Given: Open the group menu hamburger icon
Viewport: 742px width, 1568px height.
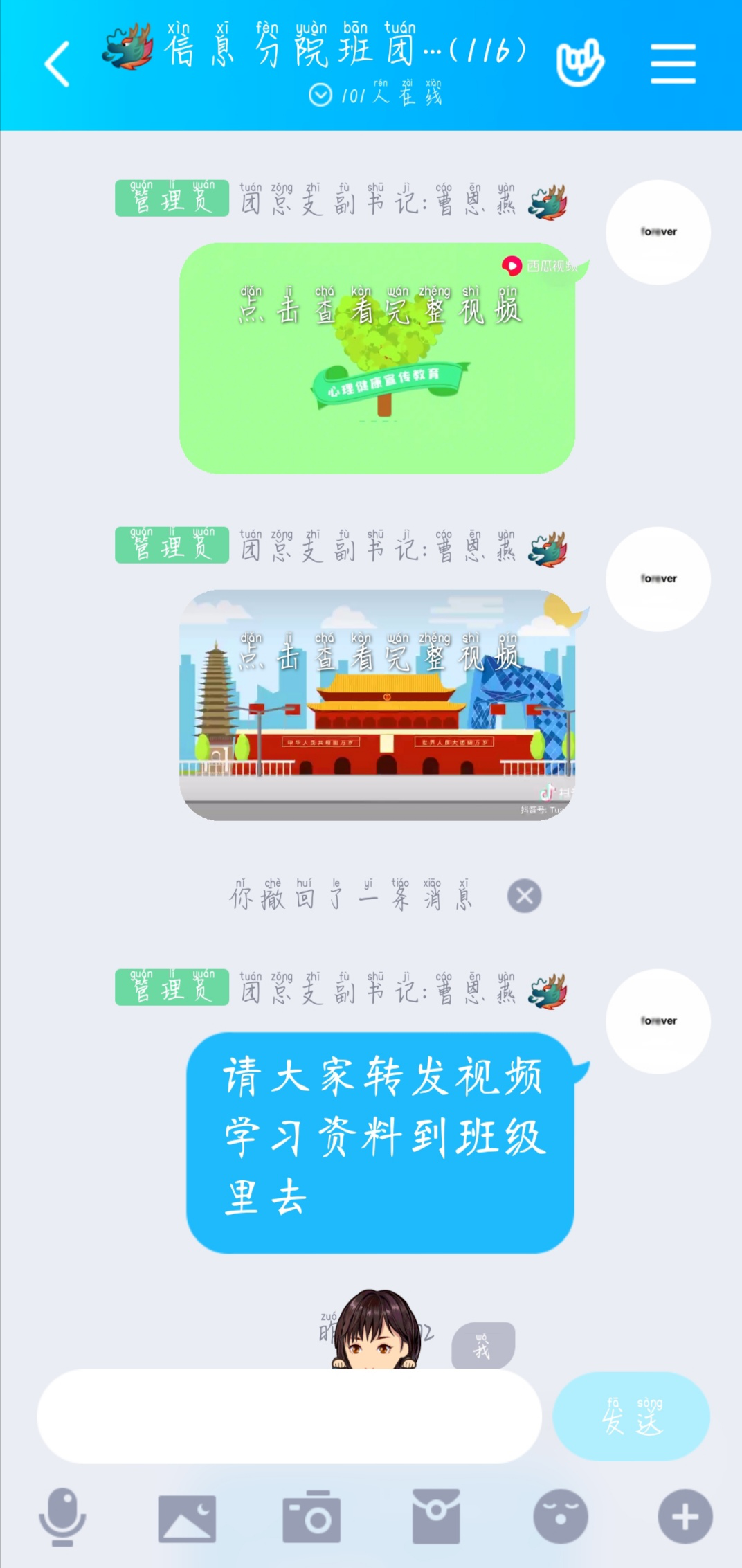Looking at the screenshot, I should pyautogui.click(x=672, y=64).
